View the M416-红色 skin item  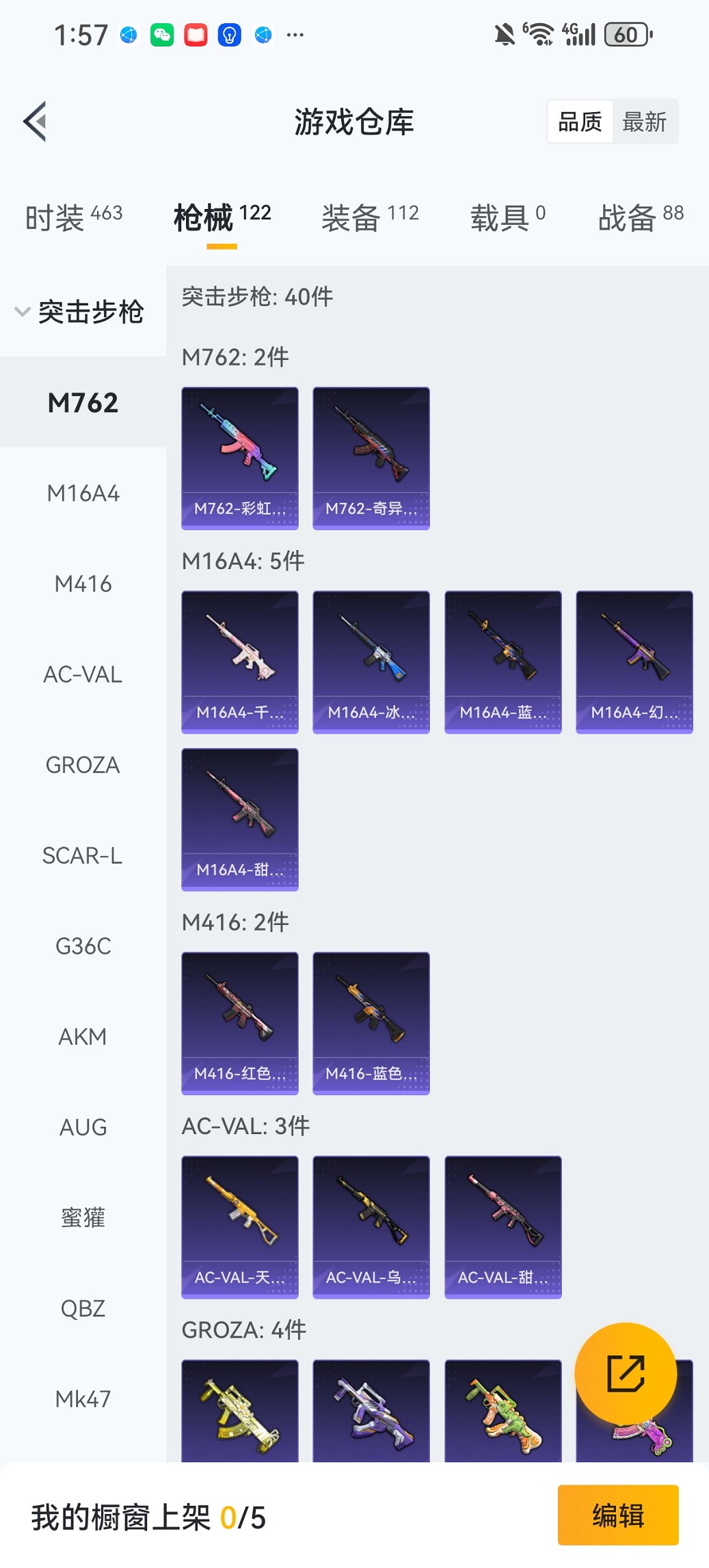click(x=240, y=1023)
